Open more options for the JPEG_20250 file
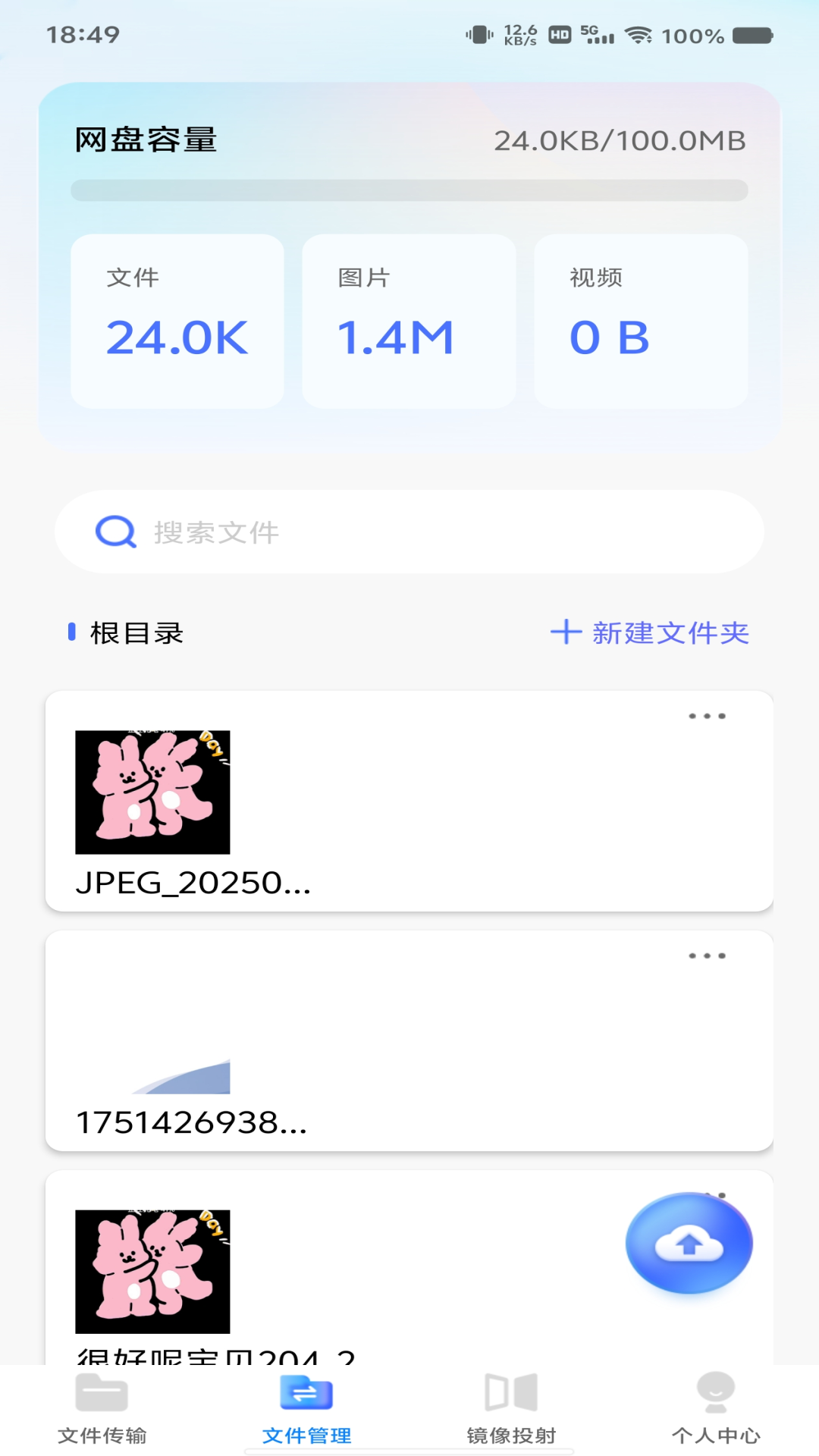Screen dimensions: 819x1456 point(707,716)
